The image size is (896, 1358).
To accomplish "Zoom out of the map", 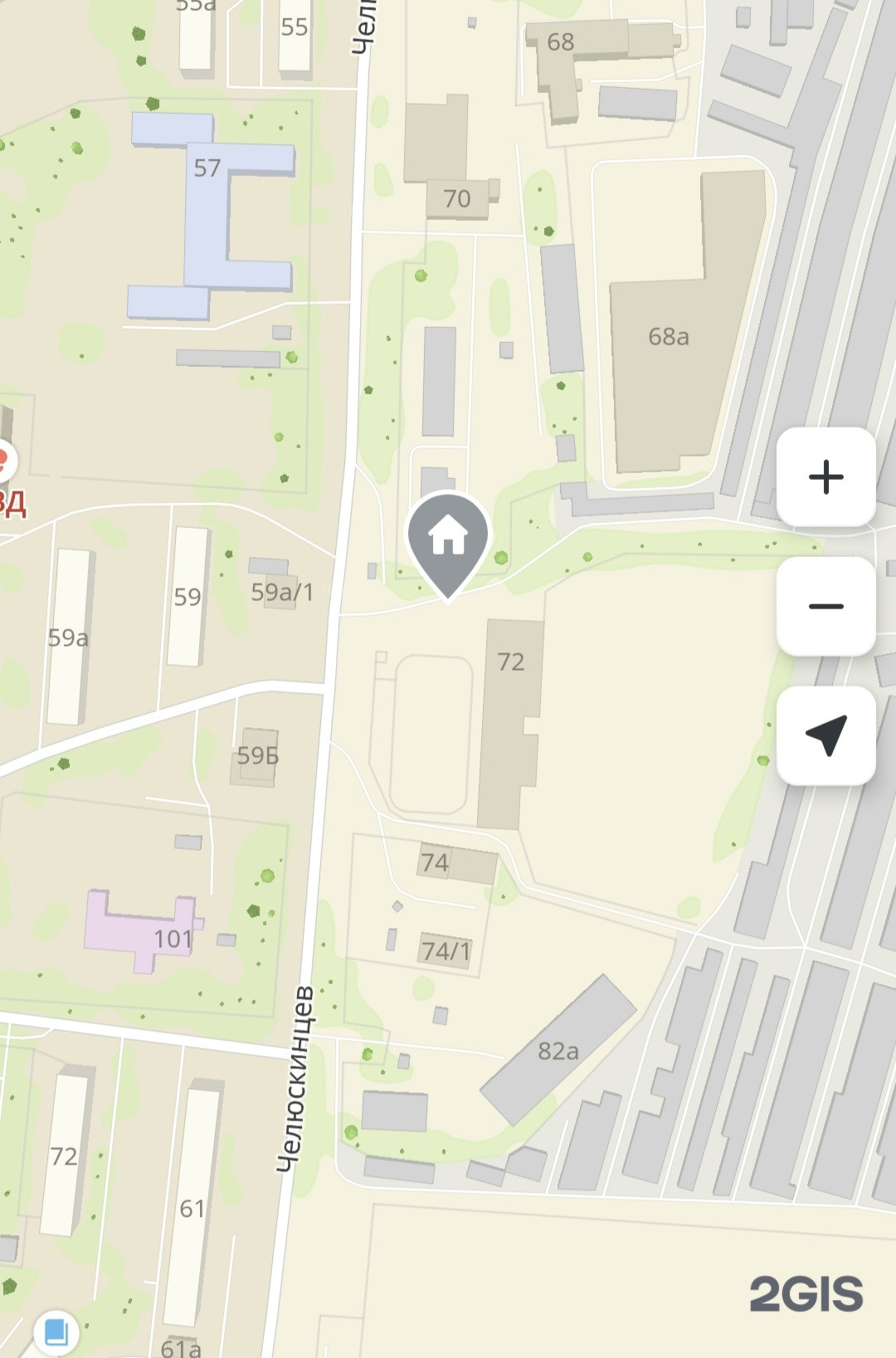I will coord(825,607).
